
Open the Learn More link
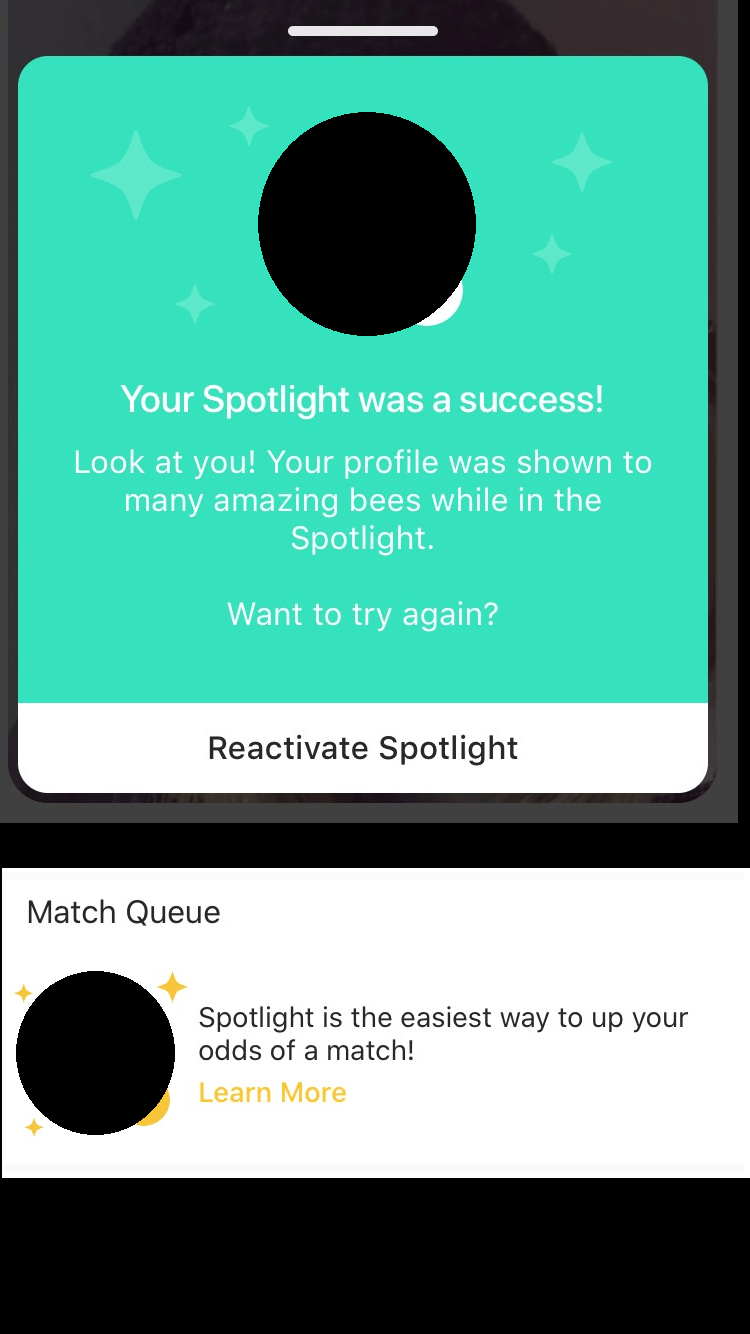pyautogui.click(x=272, y=1092)
